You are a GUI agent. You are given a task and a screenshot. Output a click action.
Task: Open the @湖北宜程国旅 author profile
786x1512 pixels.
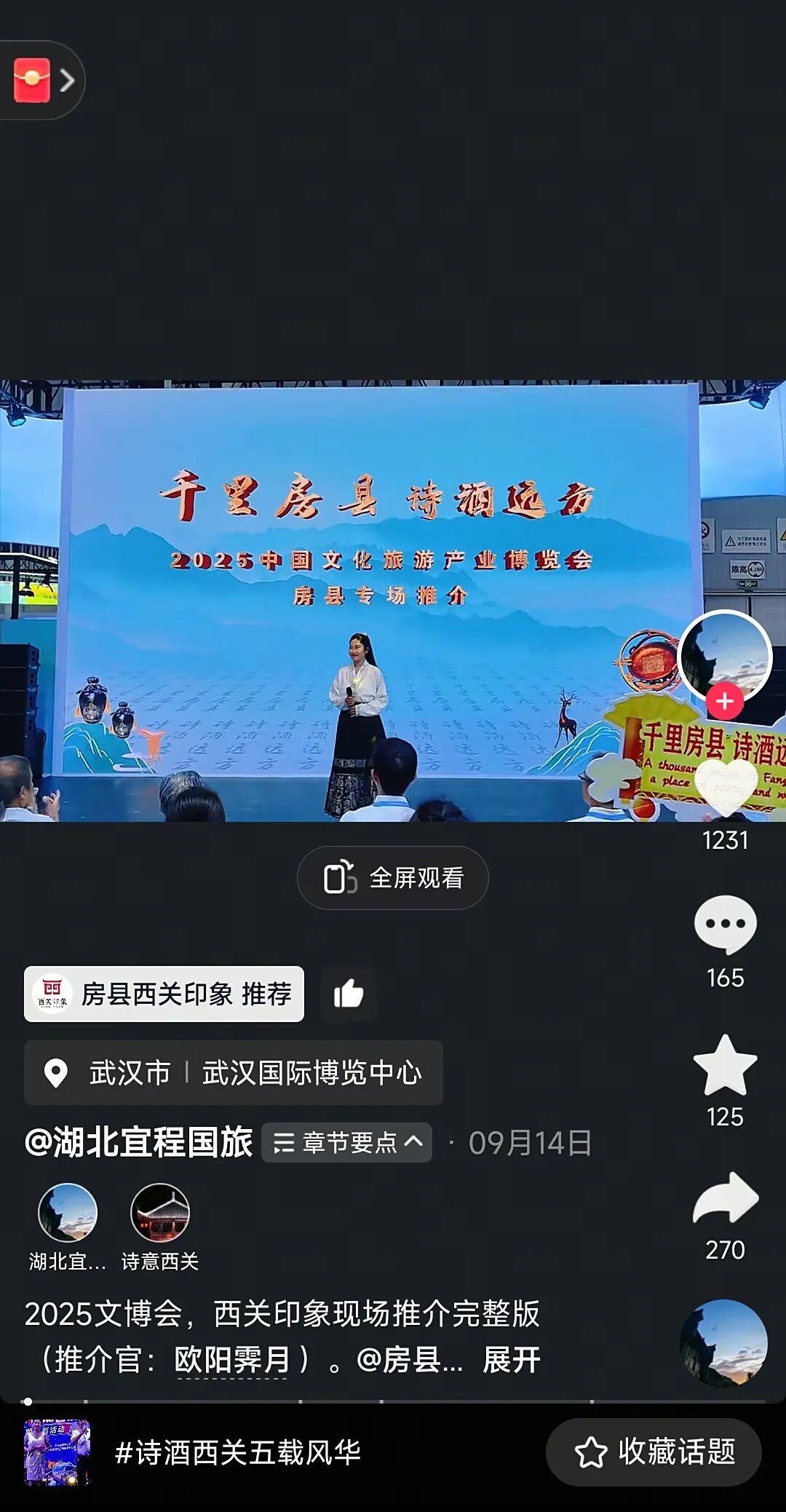pyautogui.click(x=139, y=1142)
